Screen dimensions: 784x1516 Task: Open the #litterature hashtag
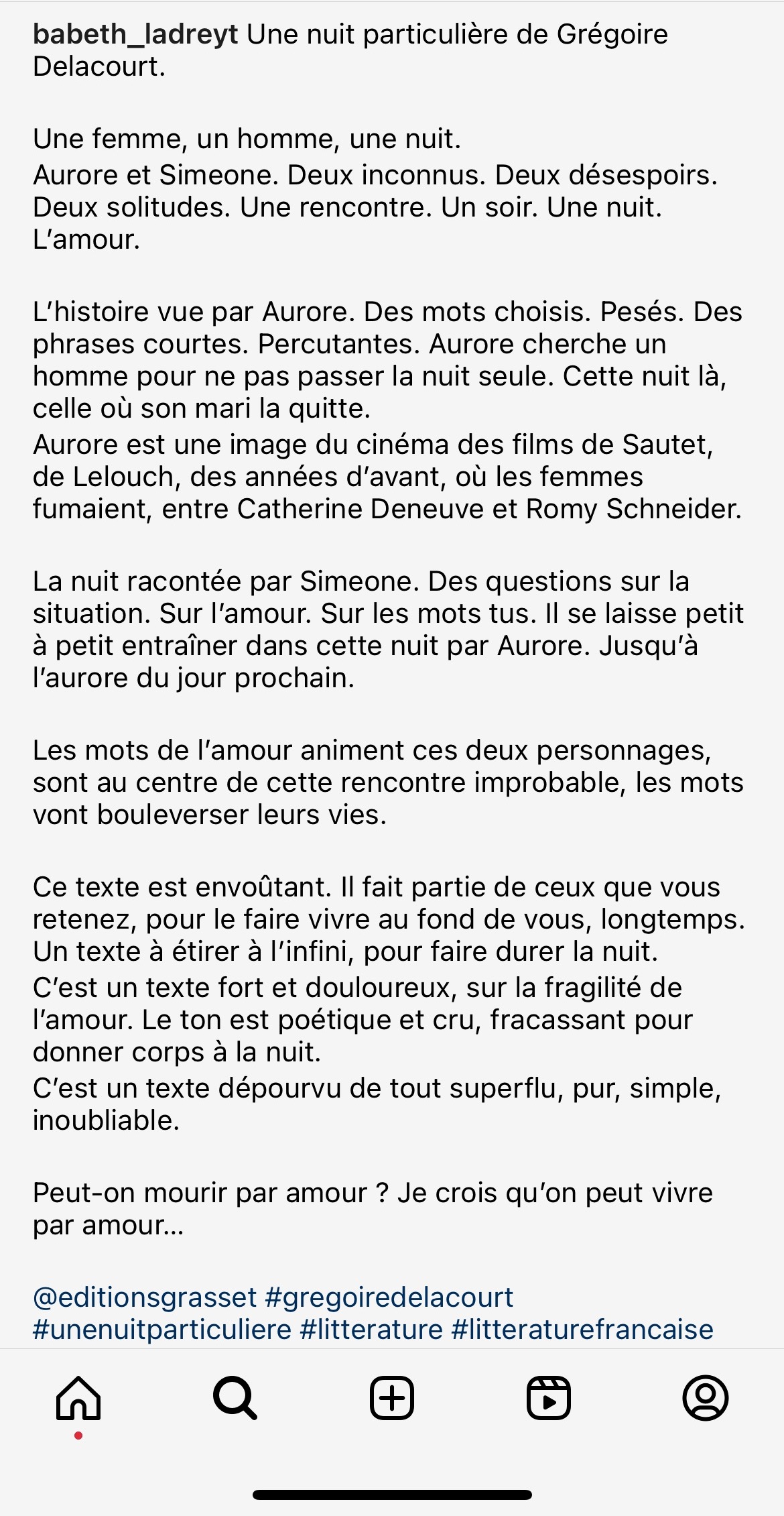pos(372,1330)
